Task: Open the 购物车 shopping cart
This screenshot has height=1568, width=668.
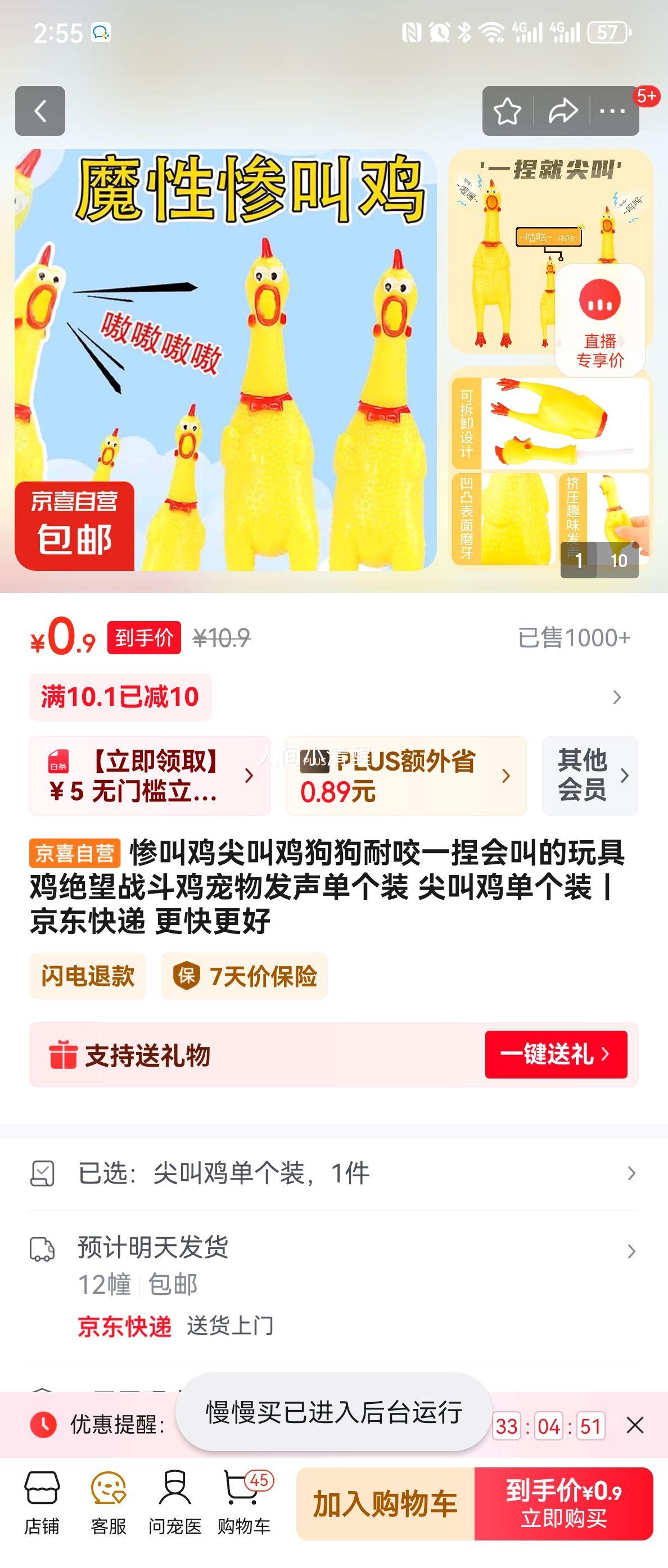Action: coord(244,1503)
